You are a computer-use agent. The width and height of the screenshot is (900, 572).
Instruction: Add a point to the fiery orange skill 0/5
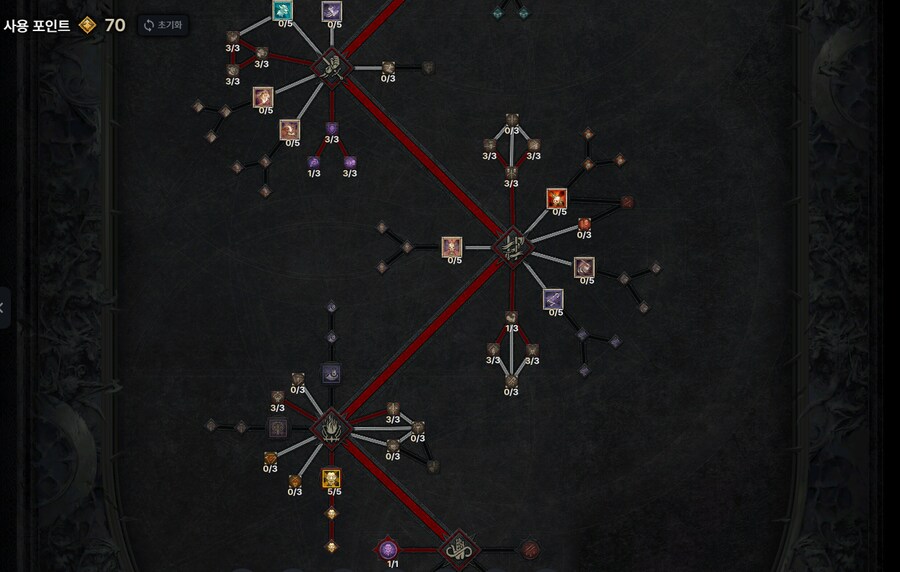(557, 198)
